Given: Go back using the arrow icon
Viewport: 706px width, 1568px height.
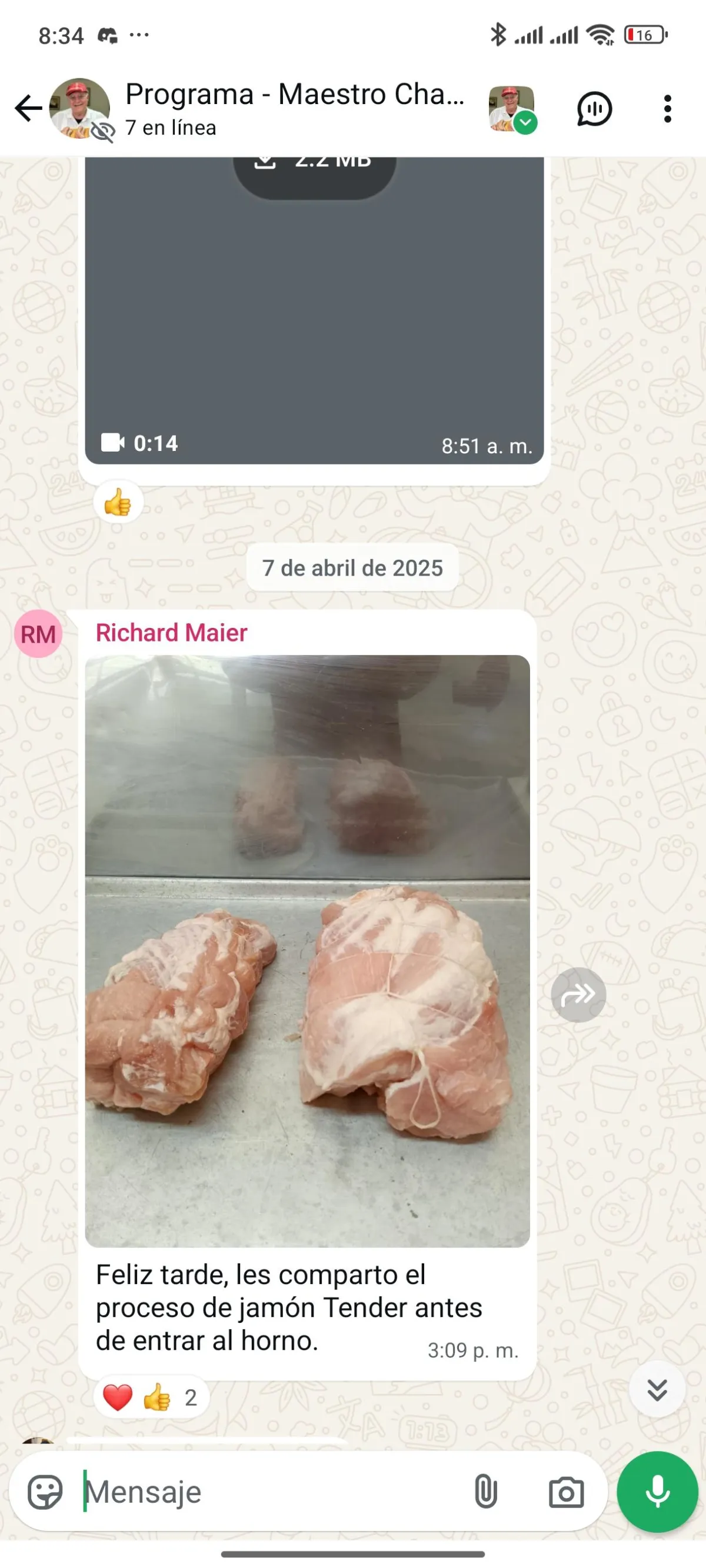Looking at the screenshot, I should tap(28, 109).
